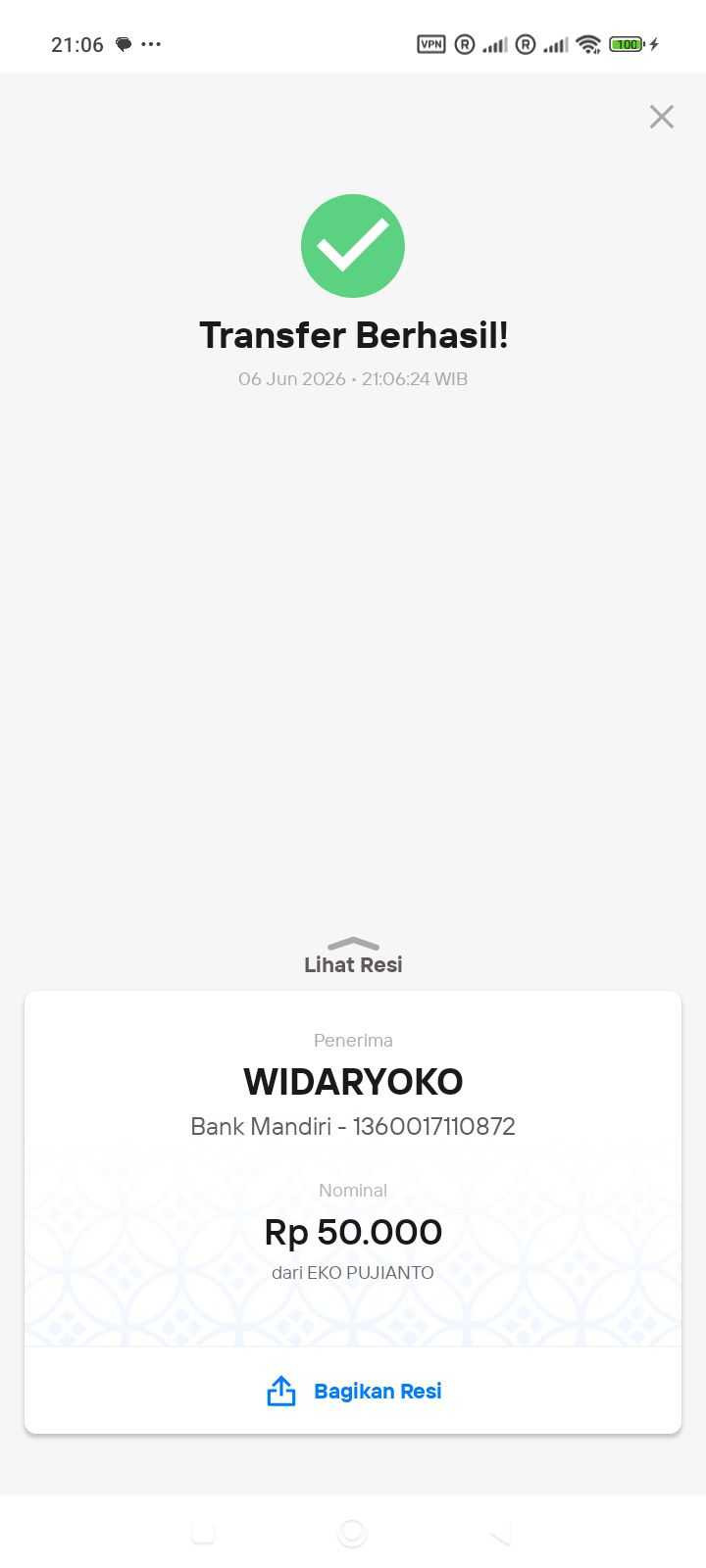Tap Bagikan Resi to share receipt
This screenshot has height=1568, width=706.
pos(353,1391)
